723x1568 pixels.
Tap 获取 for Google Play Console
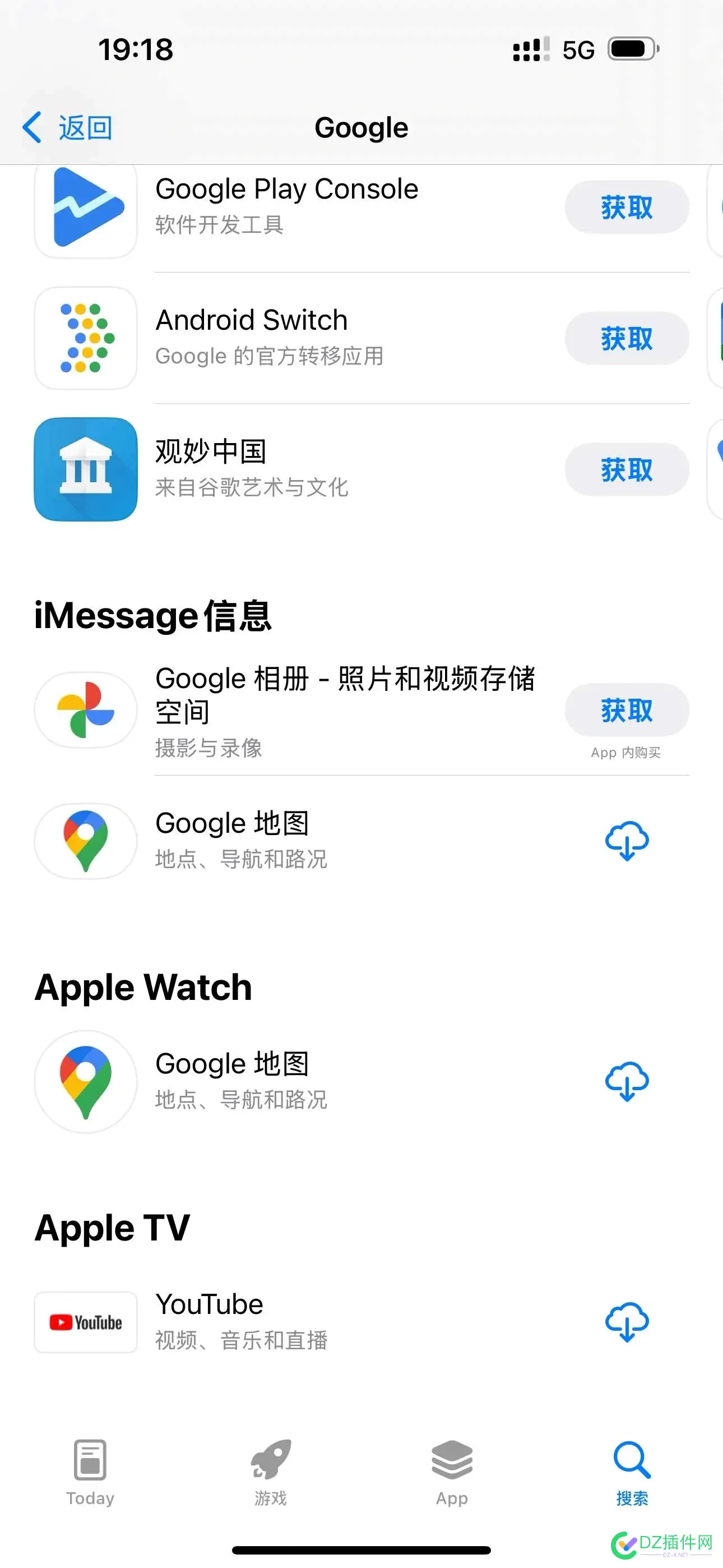[627, 207]
